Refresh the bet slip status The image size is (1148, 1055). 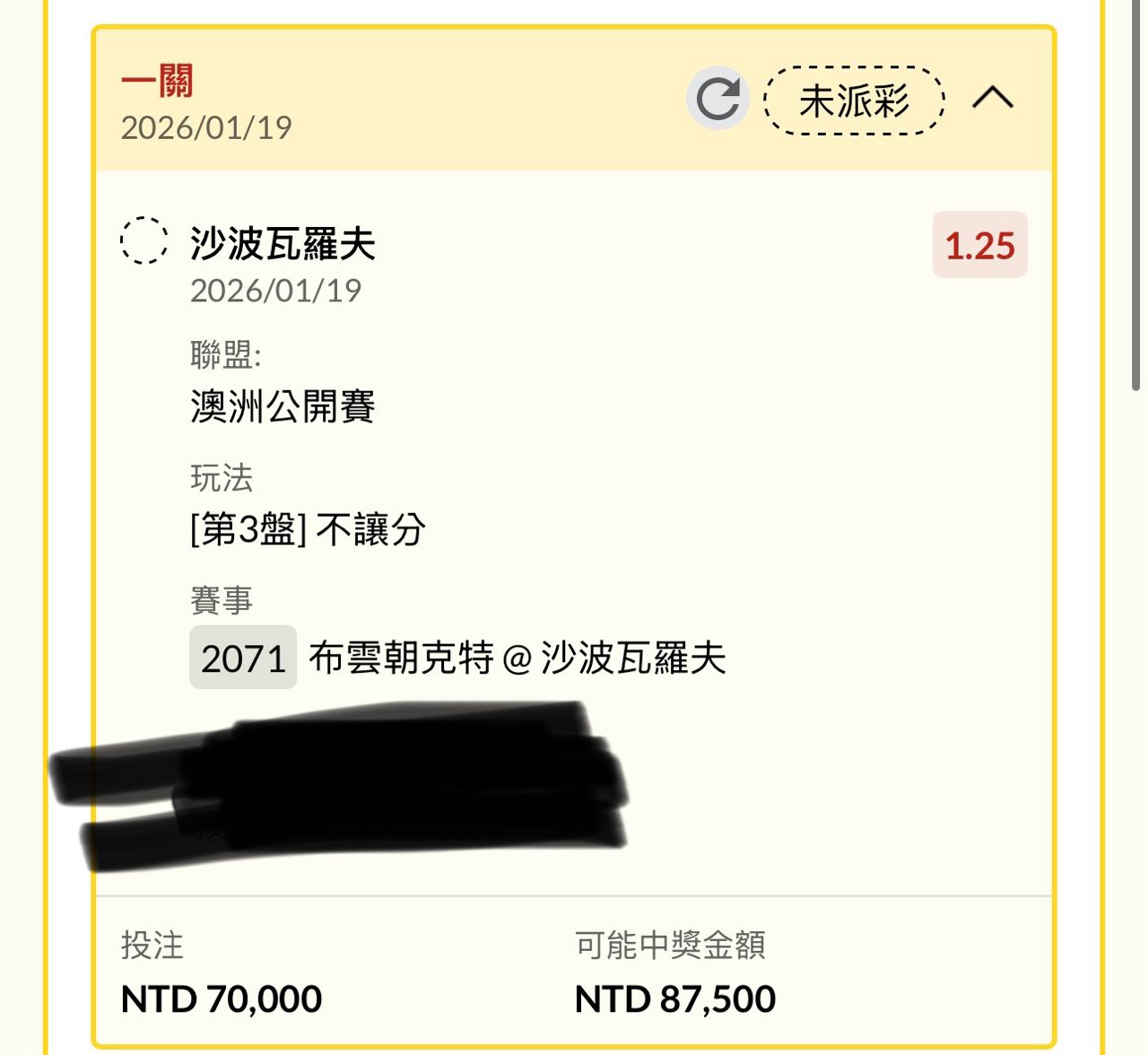point(717,99)
